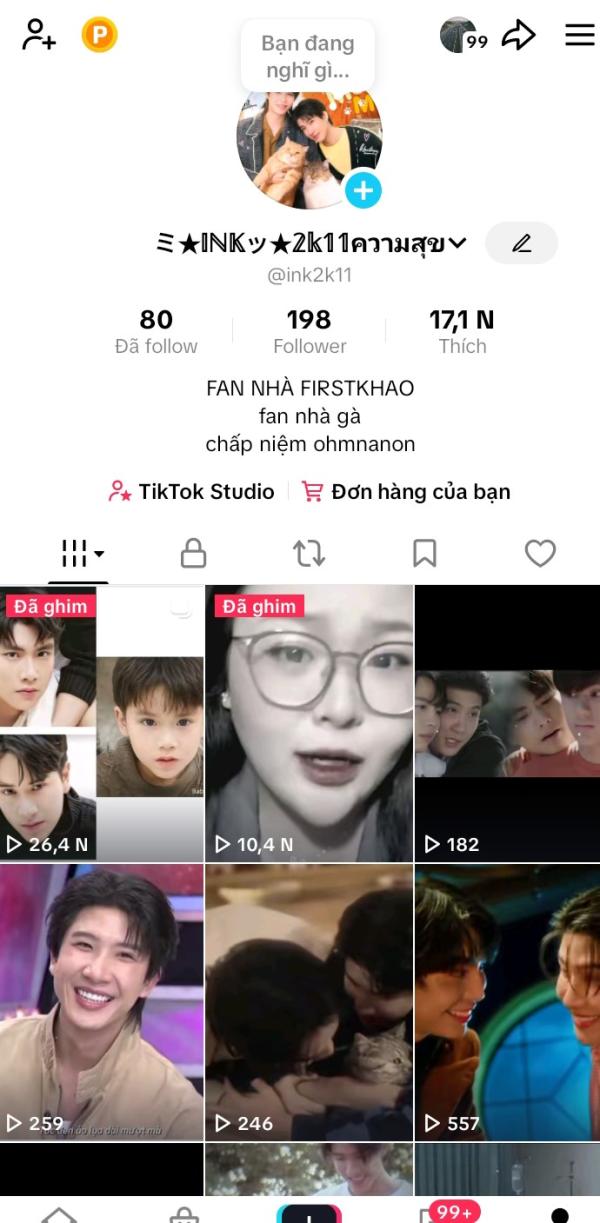Tap the gold coin rewards icon
This screenshot has height=1223, width=600.
tap(99, 35)
